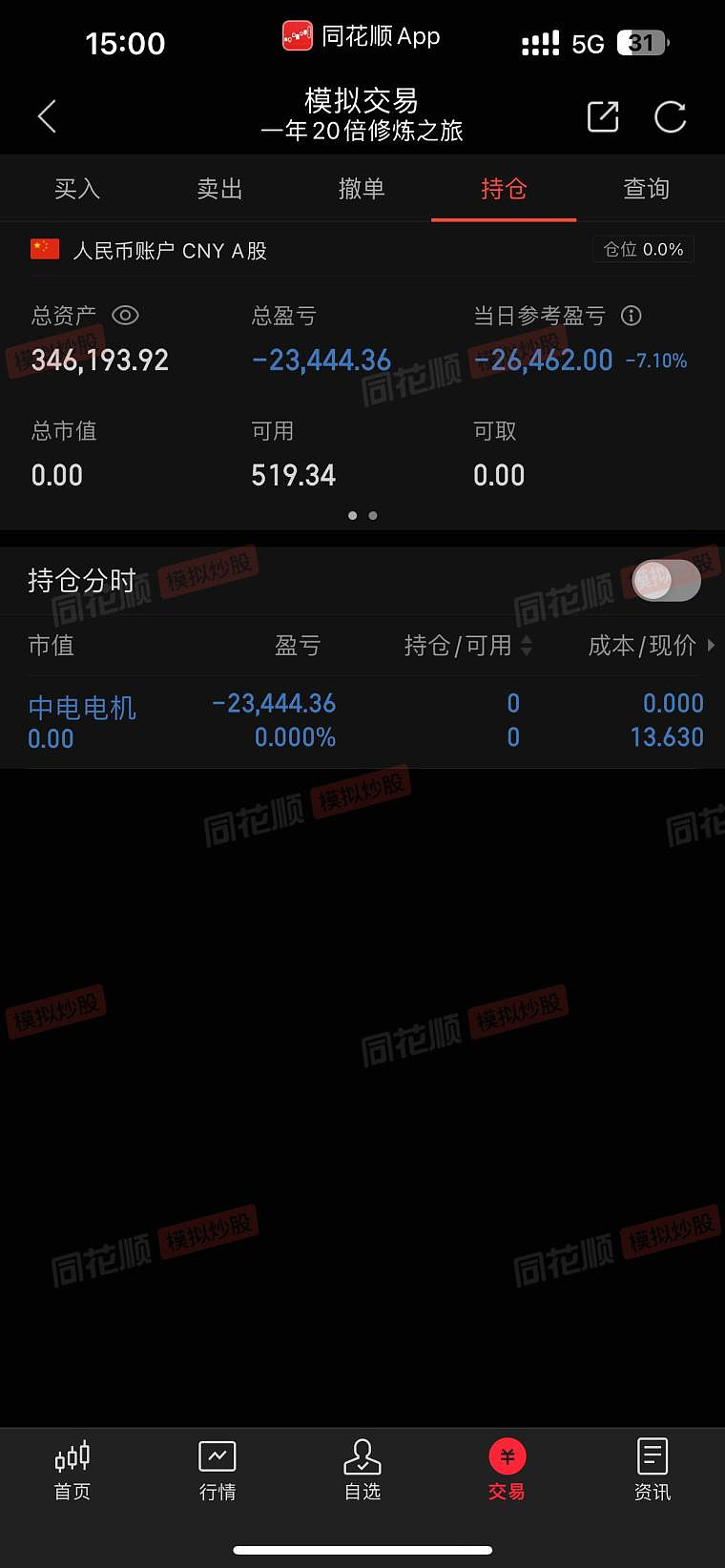
Task: Show info about 当日参考盈亏
Action: click(x=632, y=316)
